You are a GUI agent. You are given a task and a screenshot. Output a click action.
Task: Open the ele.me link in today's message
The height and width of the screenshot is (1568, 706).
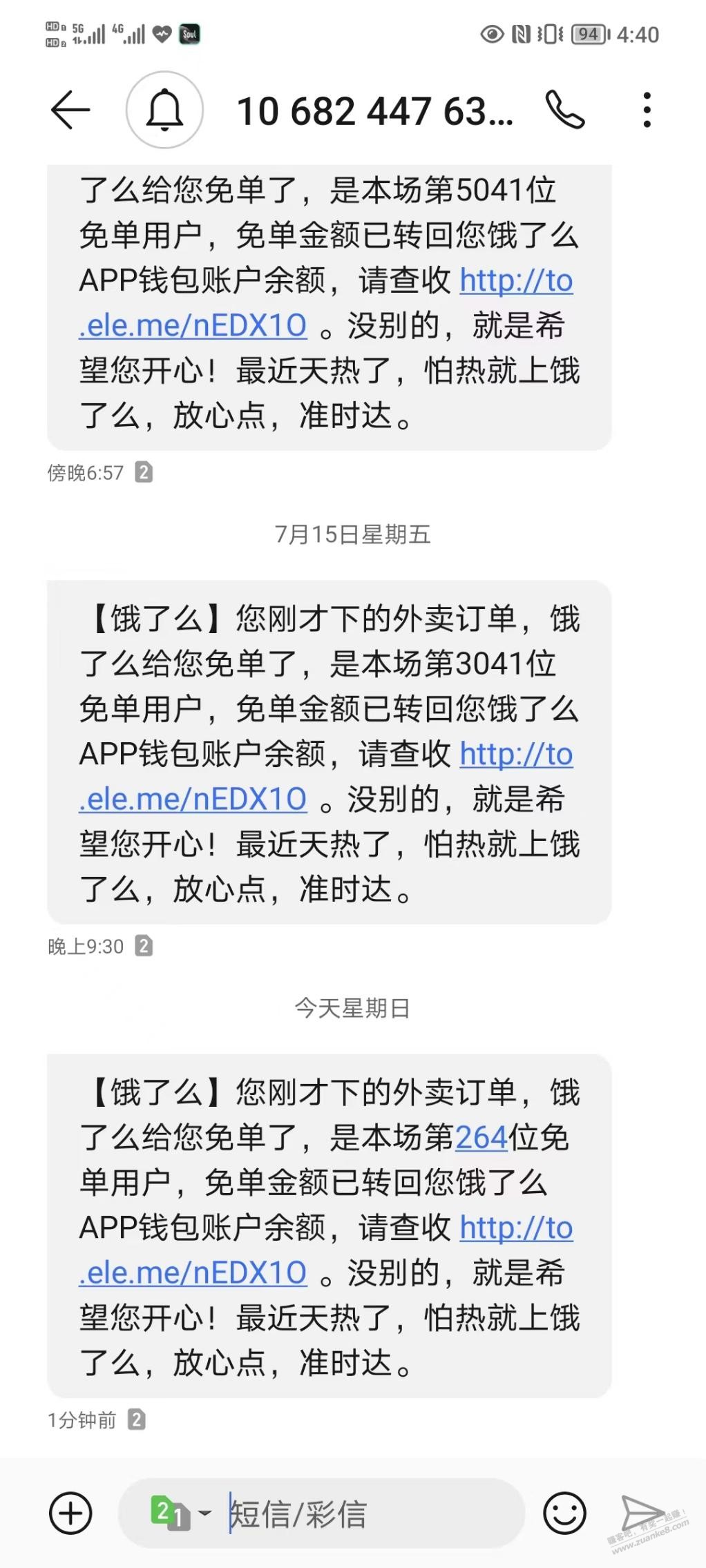coord(326,1250)
